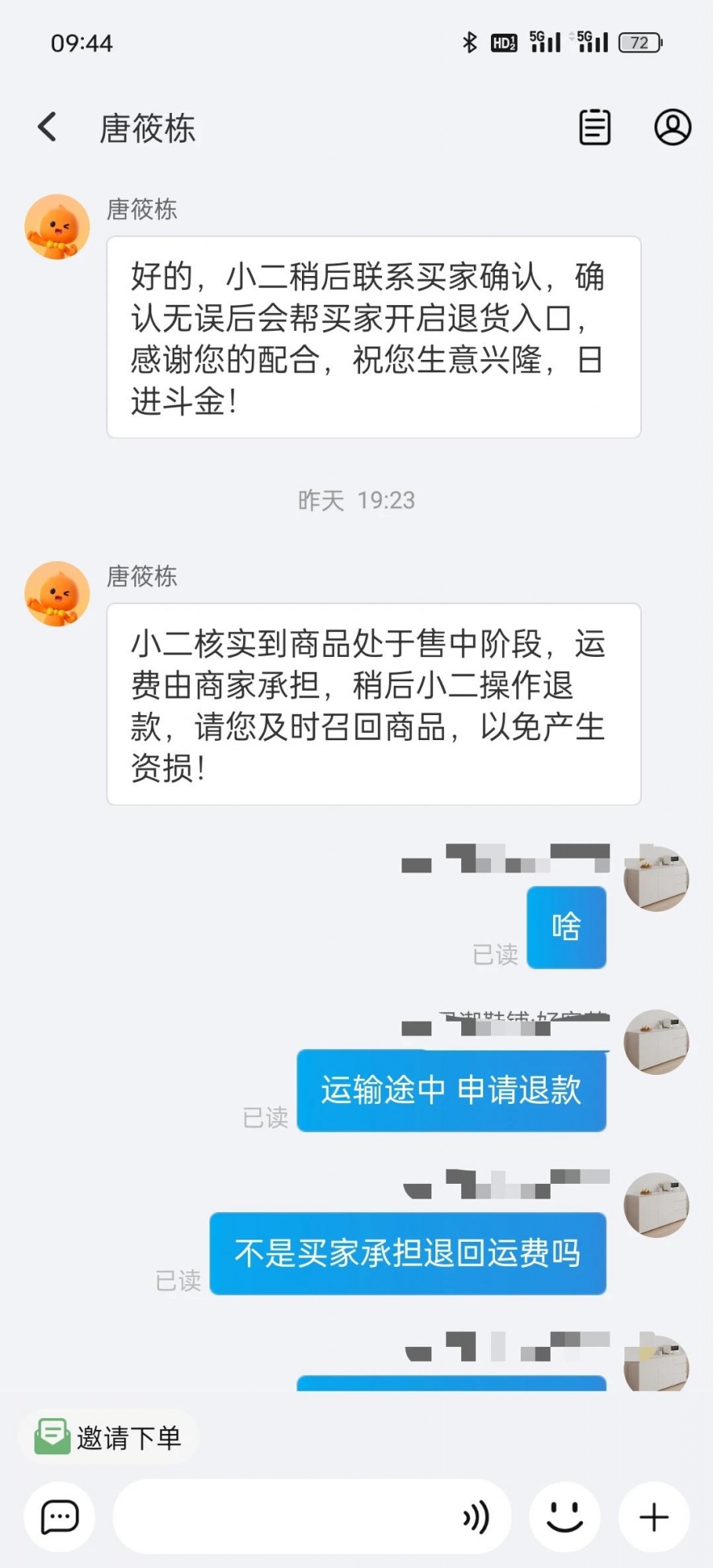713x1568 pixels.
Task: Tap my avatar next to the 啥 message
Action: [656, 878]
